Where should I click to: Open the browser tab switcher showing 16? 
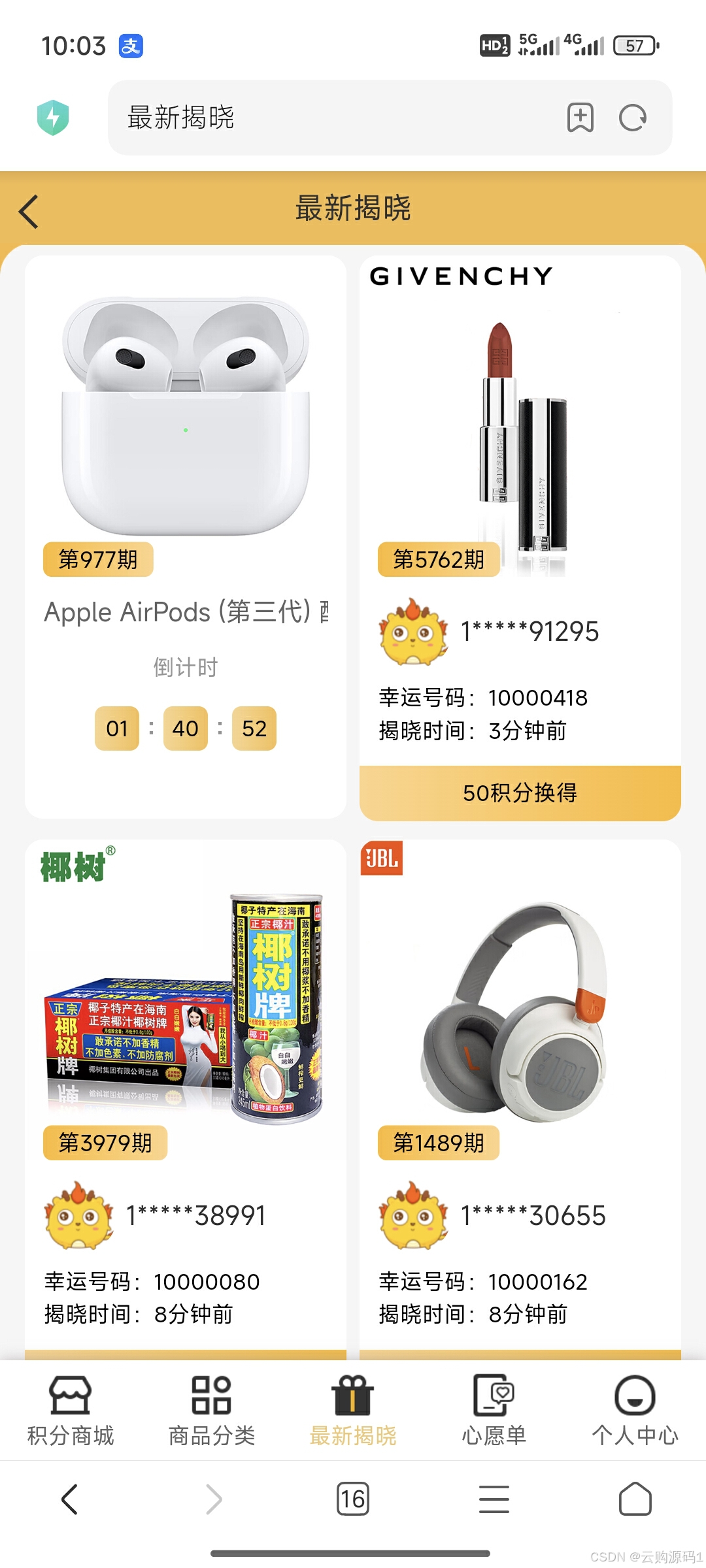point(353,1499)
